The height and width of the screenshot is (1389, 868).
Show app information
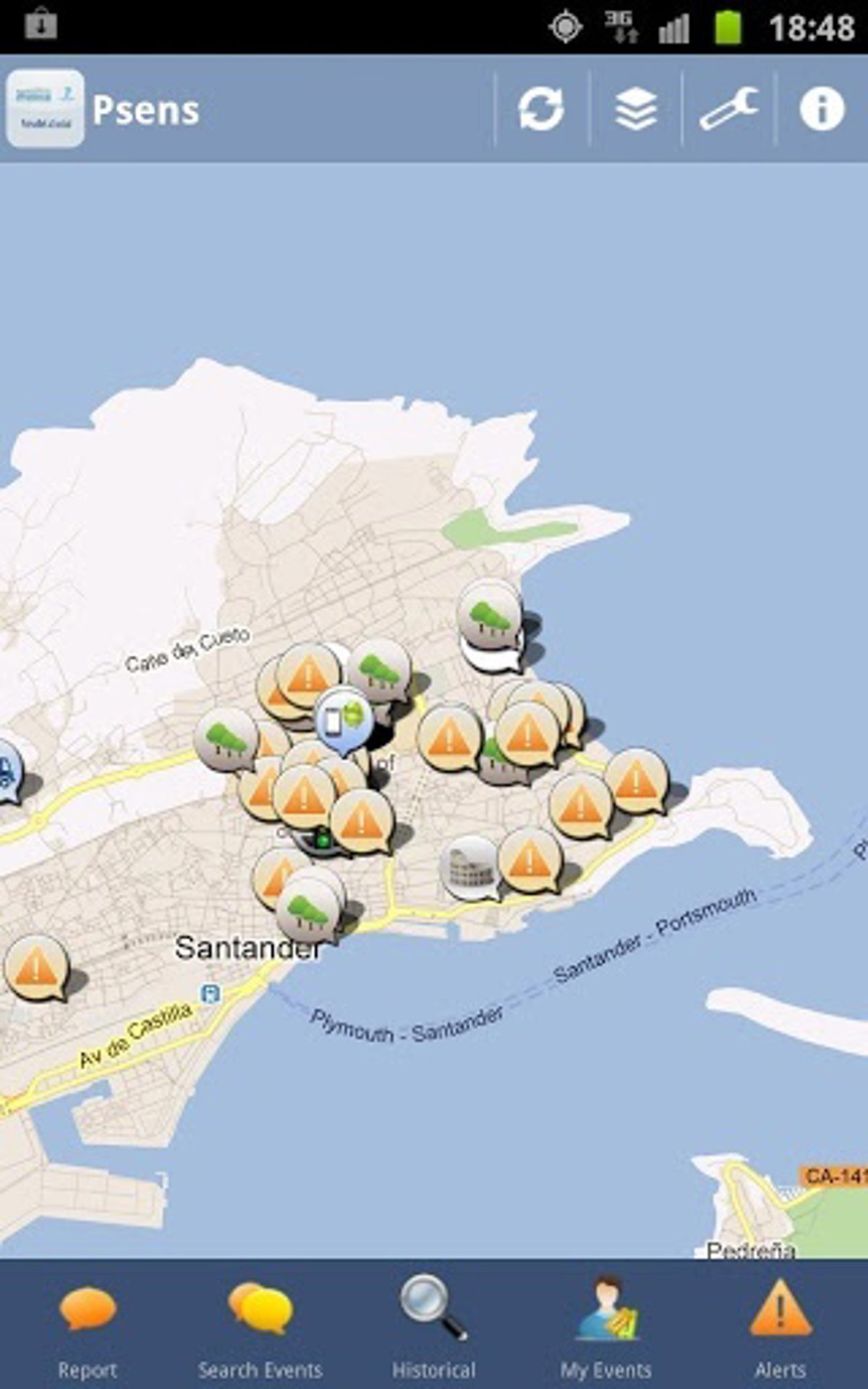tap(822, 109)
